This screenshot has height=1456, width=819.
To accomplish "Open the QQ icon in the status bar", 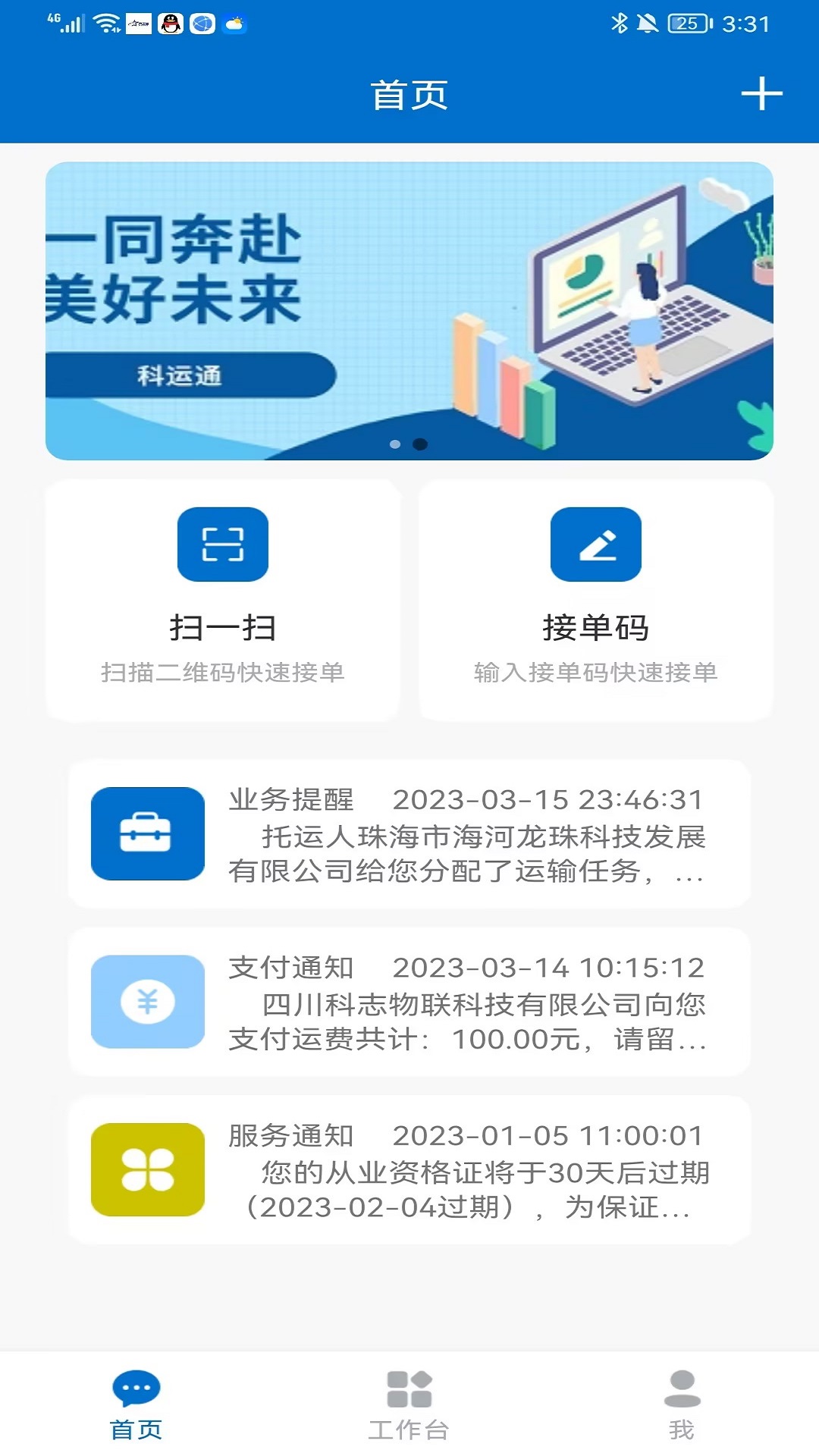I will 169,23.
